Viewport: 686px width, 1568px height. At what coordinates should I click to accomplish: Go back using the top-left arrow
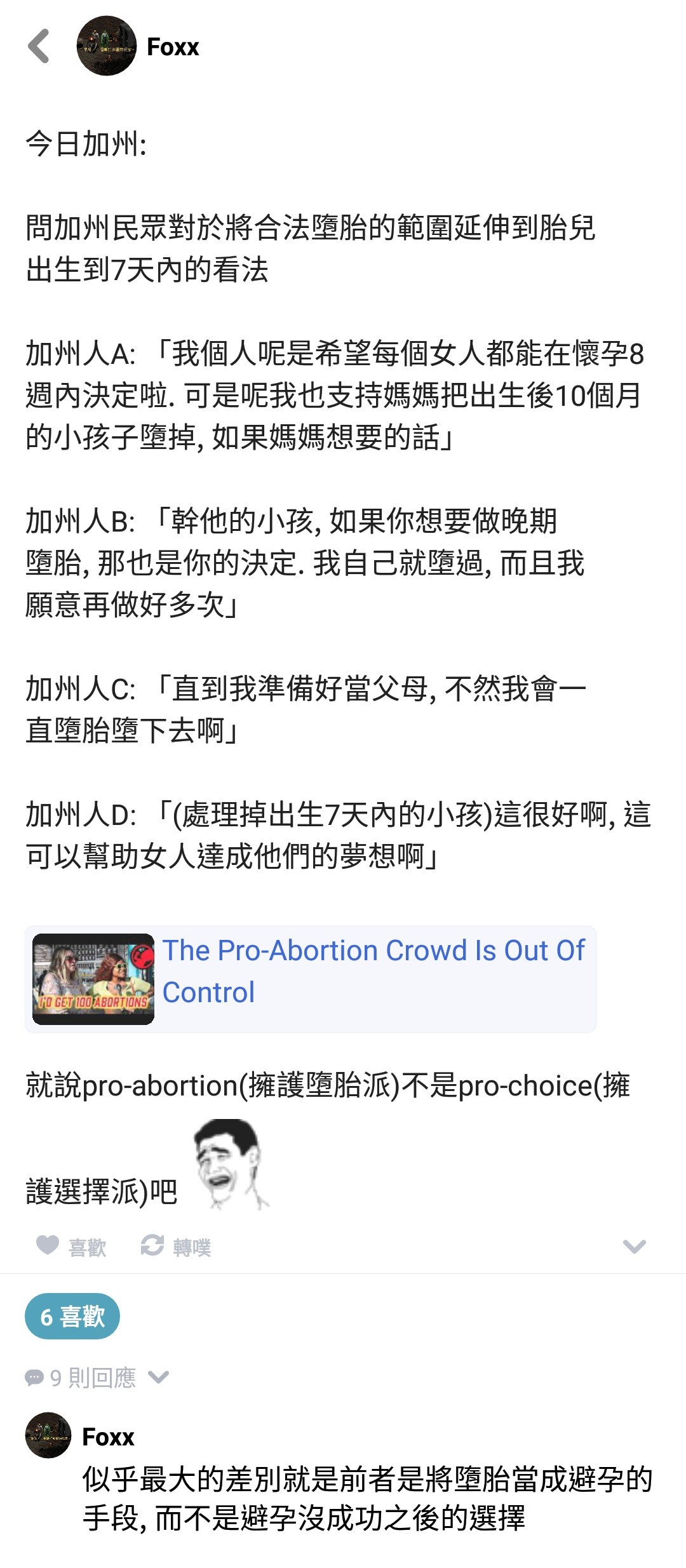click(39, 46)
